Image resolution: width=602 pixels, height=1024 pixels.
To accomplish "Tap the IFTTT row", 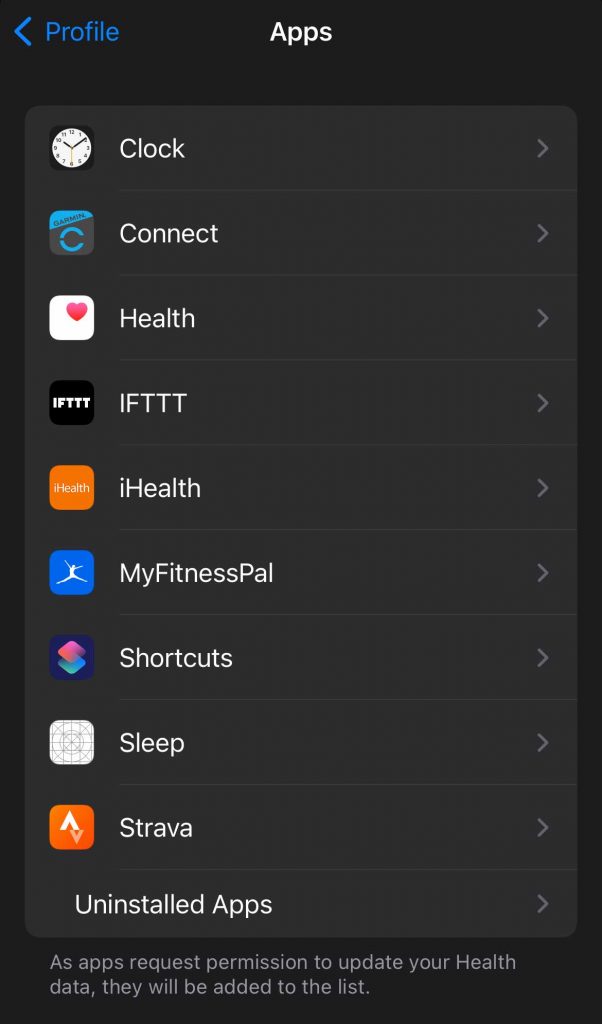I will (300, 403).
